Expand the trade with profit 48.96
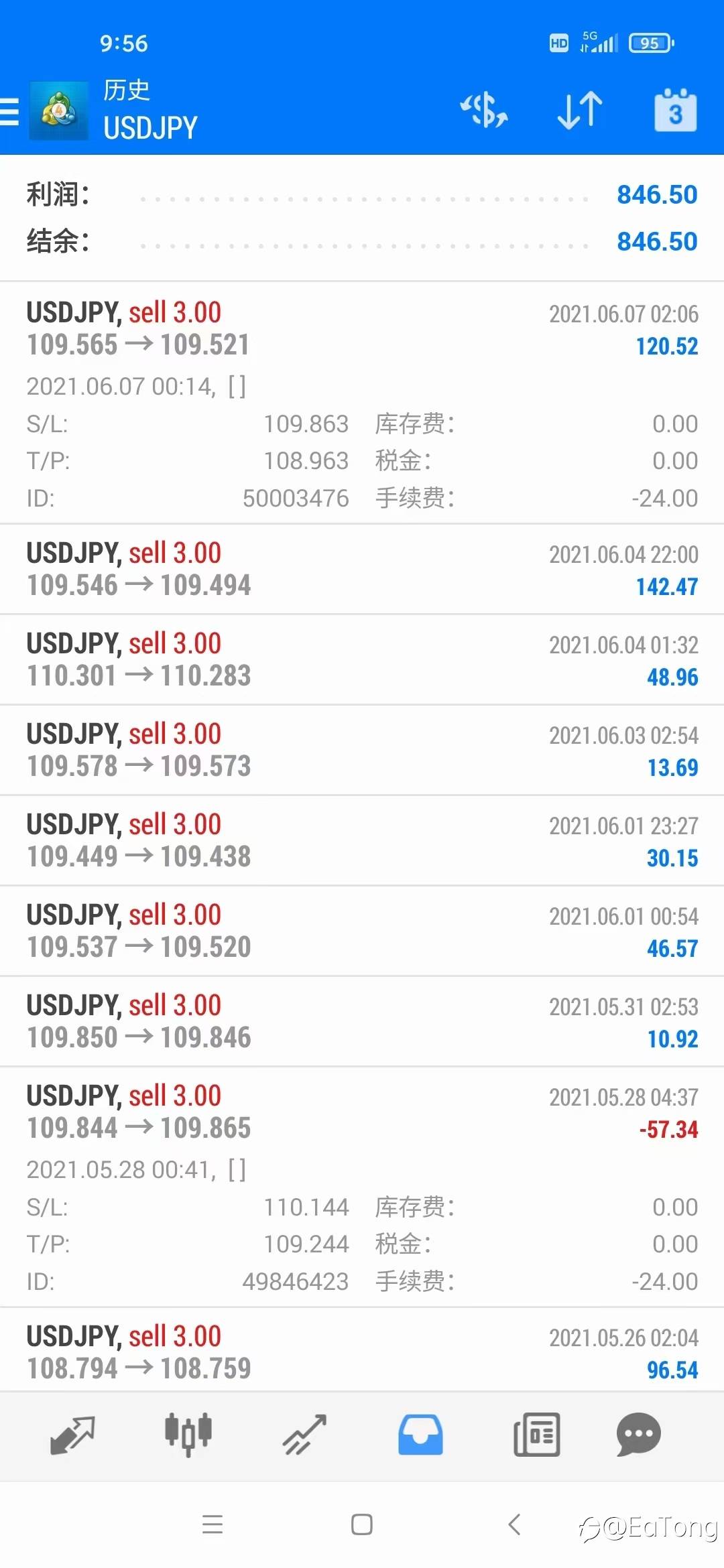 (362, 659)
